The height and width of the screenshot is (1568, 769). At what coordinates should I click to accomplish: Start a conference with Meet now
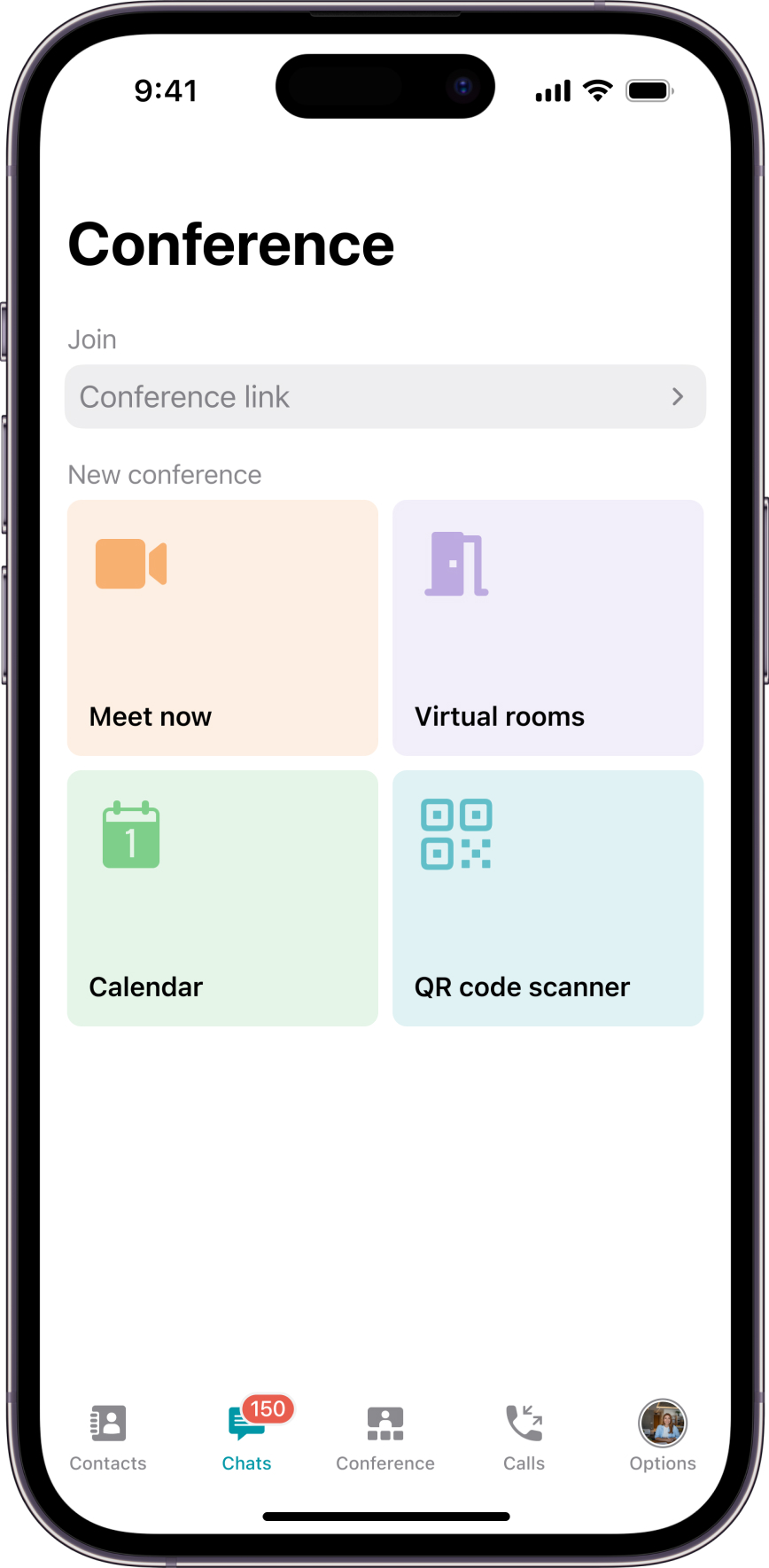[222, 628]
